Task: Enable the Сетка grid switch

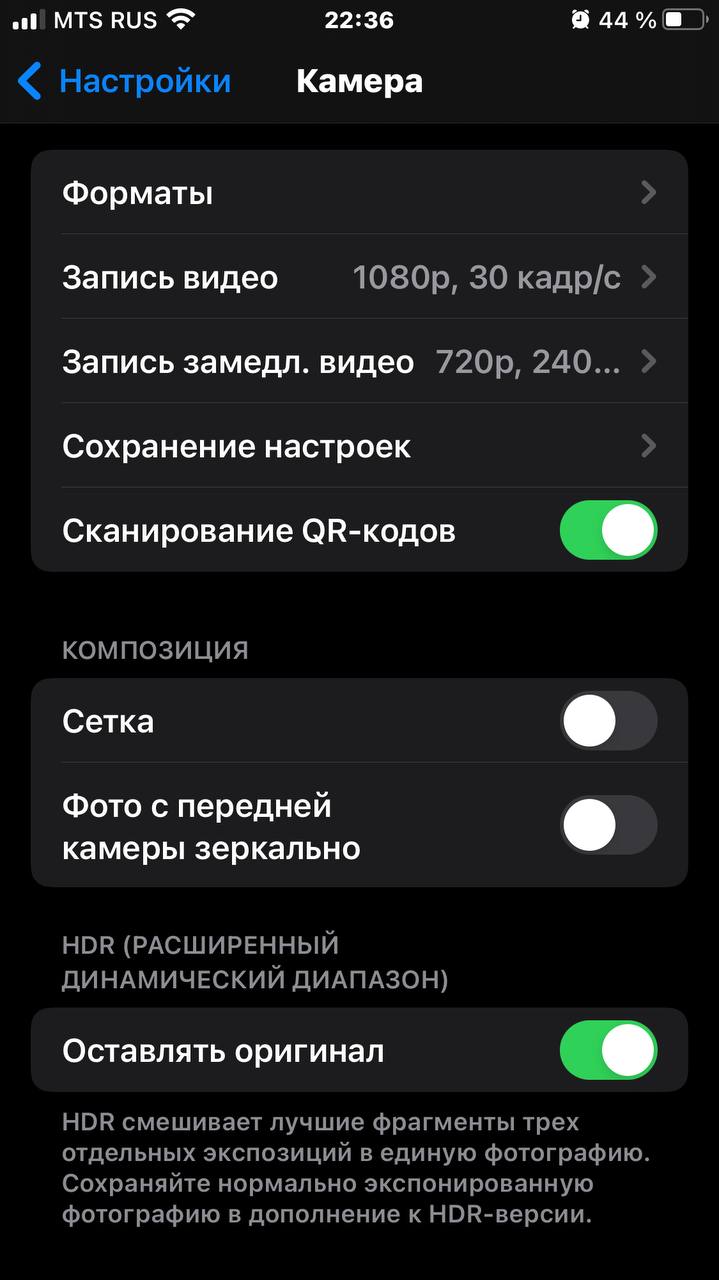Action: 608,720
